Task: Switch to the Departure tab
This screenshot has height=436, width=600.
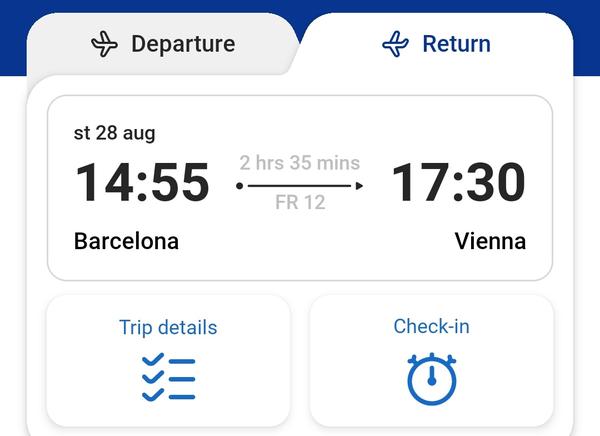Action: pyautogui.click(x=163, y=45)
